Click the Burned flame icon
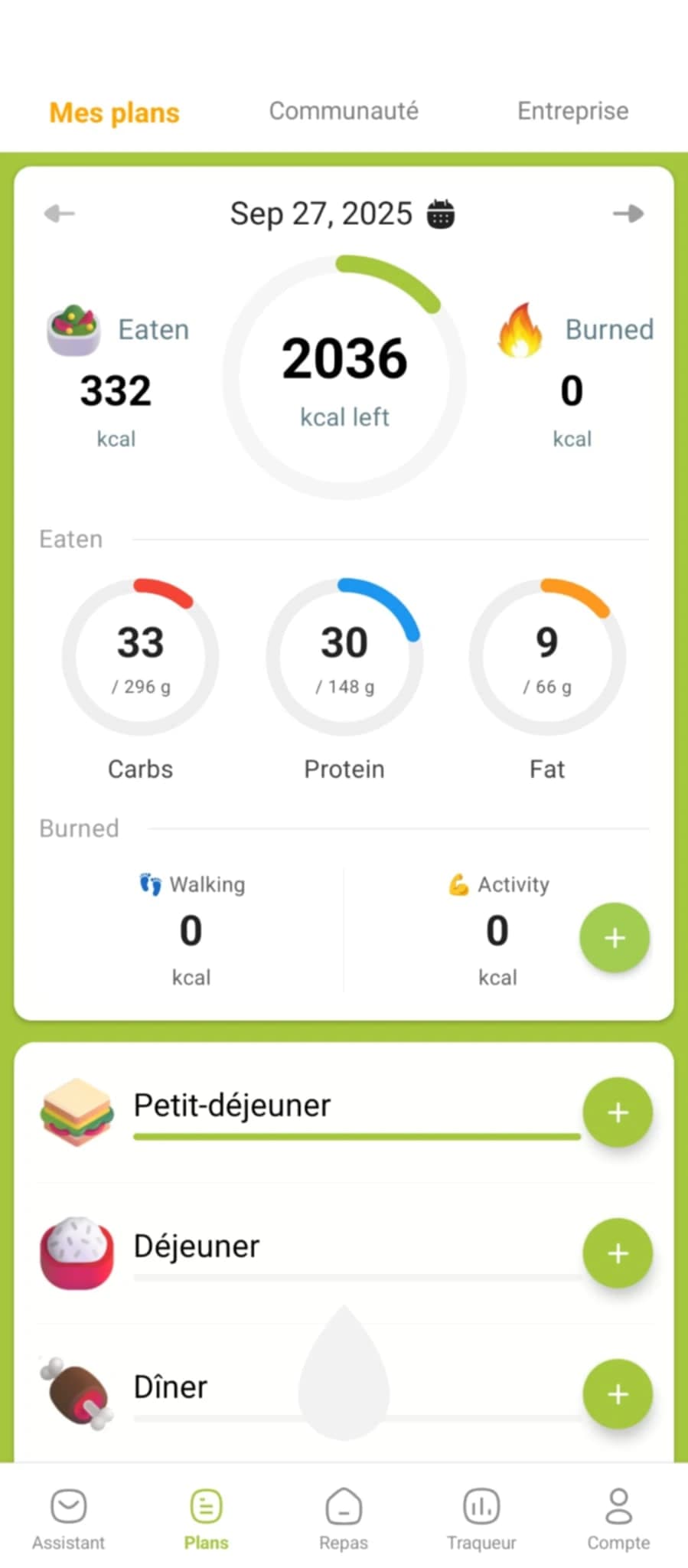 pos(520,329)
